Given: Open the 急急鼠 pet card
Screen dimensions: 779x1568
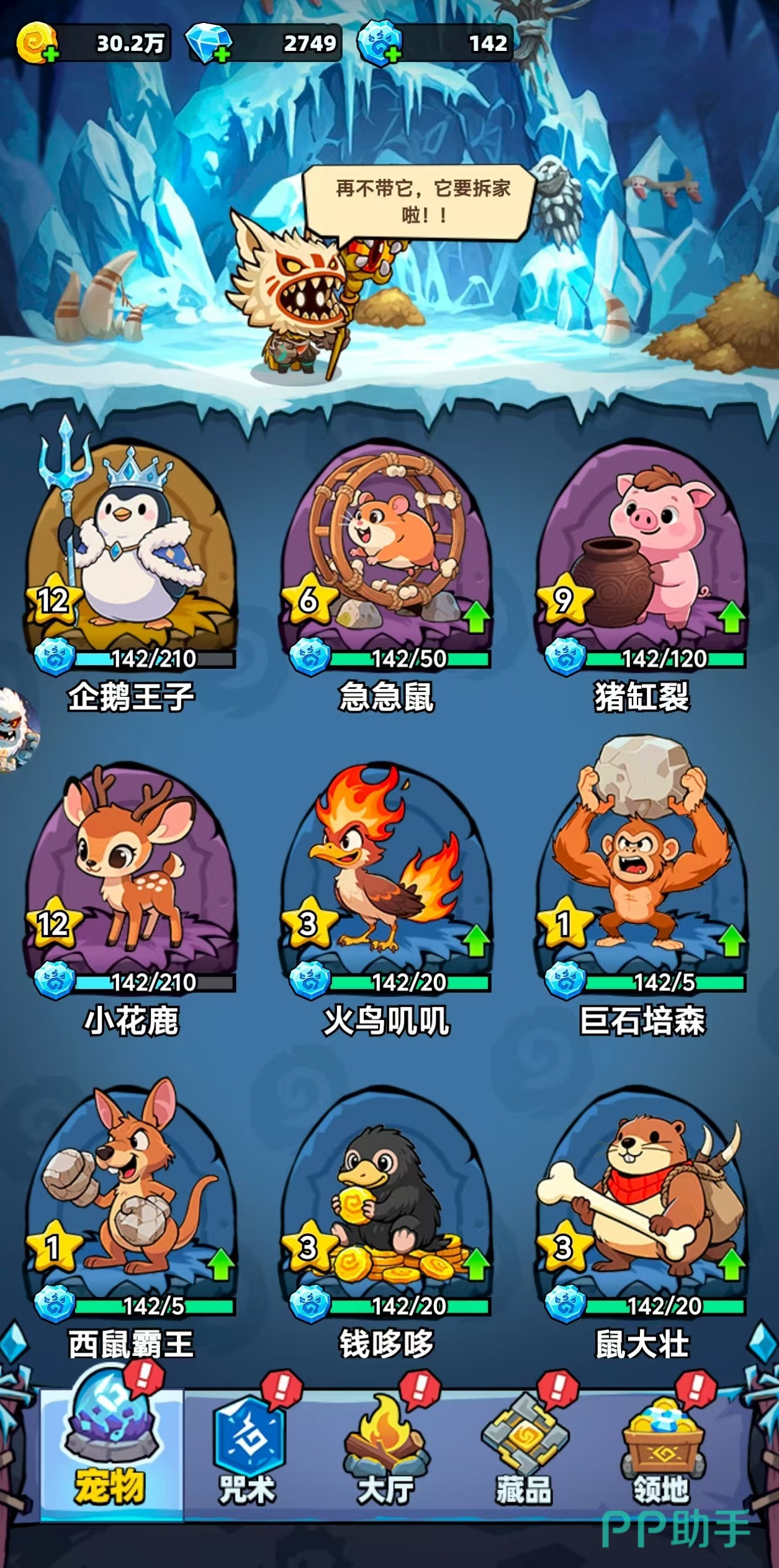Looking at the screenshot, I should [386, 546].
